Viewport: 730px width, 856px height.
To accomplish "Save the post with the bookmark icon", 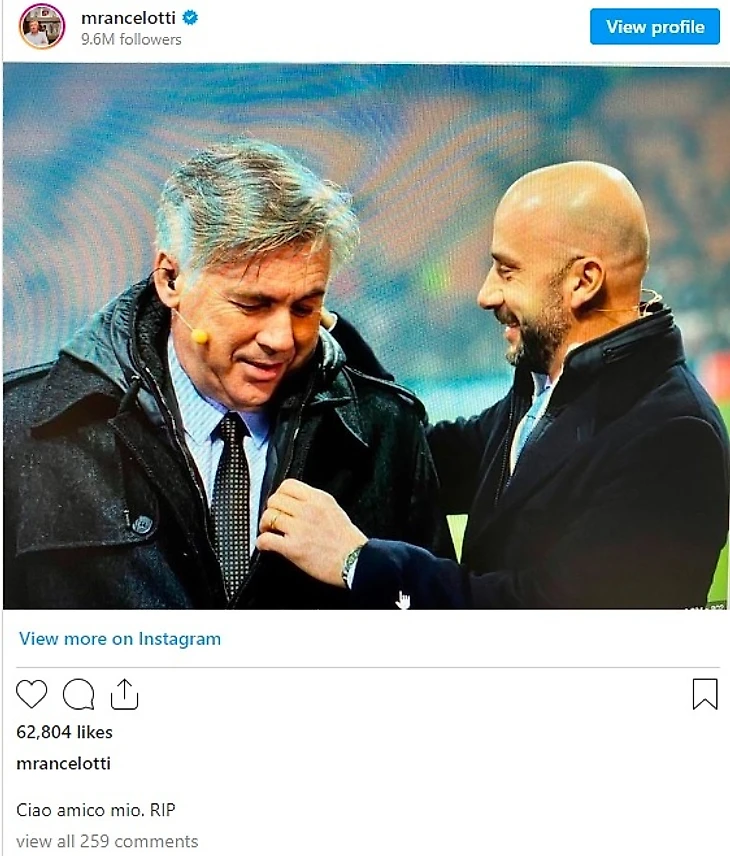I will point(705,694).
